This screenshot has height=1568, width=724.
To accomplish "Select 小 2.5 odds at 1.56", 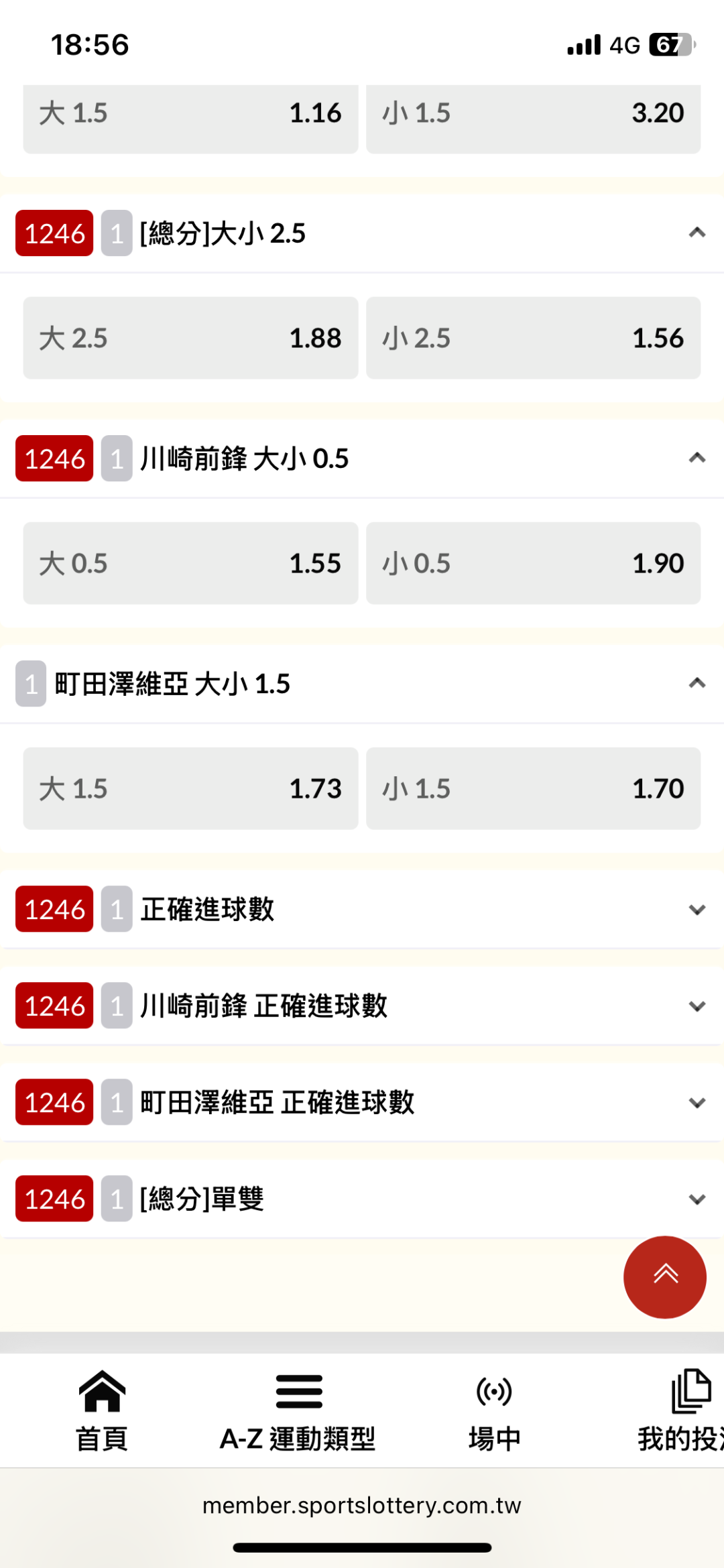I will tap(533, 338).
